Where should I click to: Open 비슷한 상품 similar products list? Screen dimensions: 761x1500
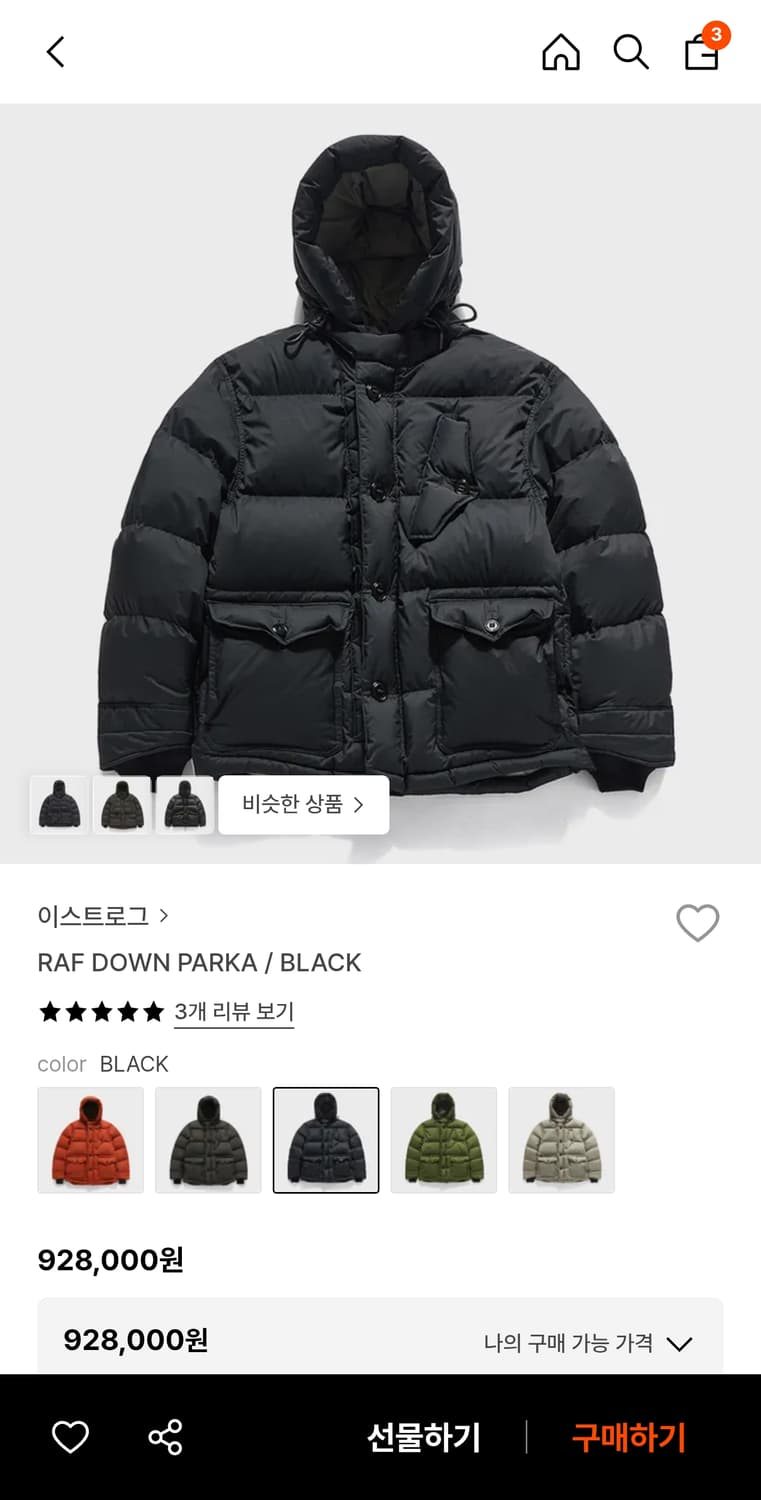pos(303,804)
